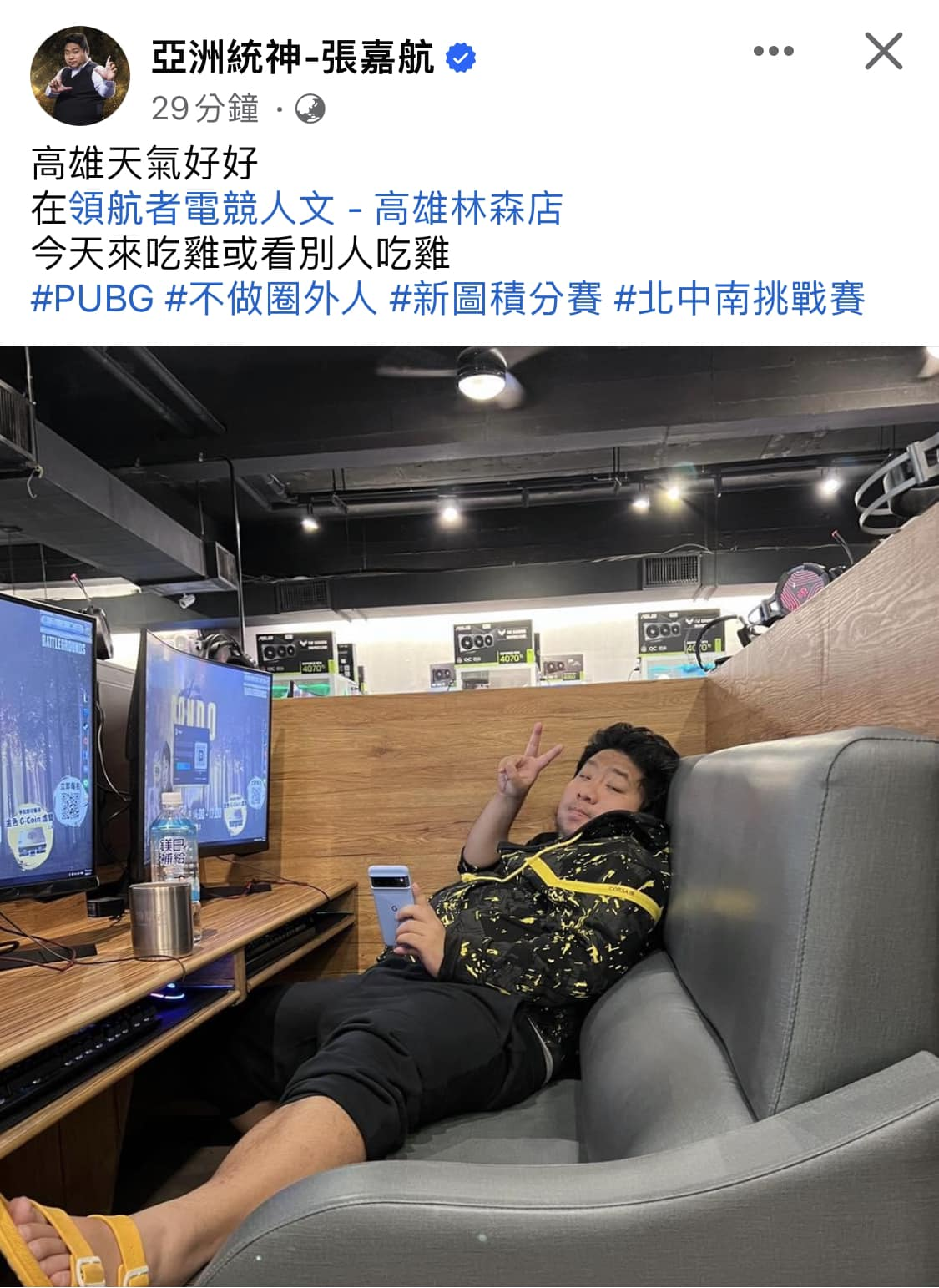Open the #北中南挑戰賽 hashtag
939x1288 pixels.
click(740, 299)
